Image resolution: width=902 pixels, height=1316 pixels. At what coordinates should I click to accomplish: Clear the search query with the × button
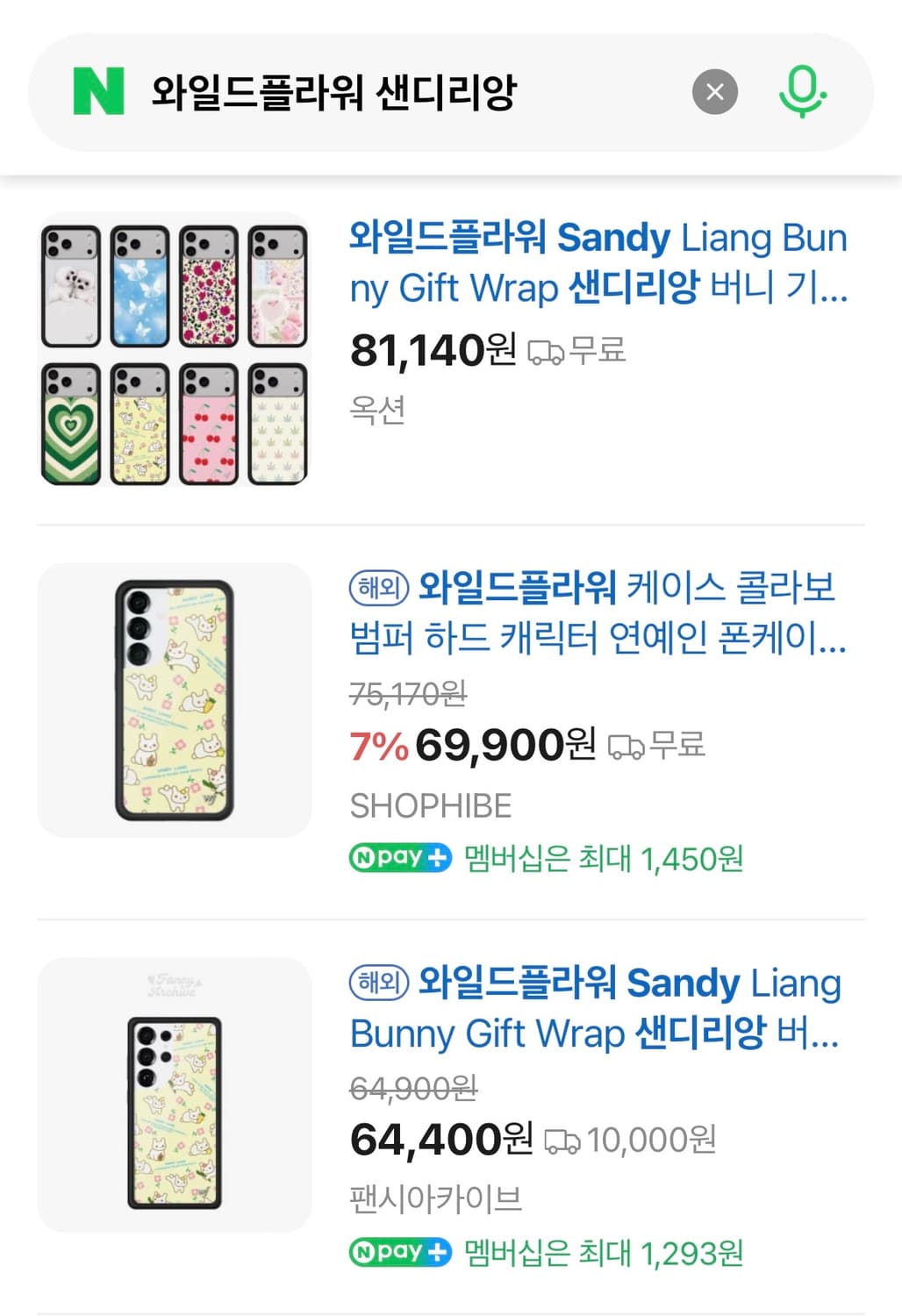tap(715, 90)
